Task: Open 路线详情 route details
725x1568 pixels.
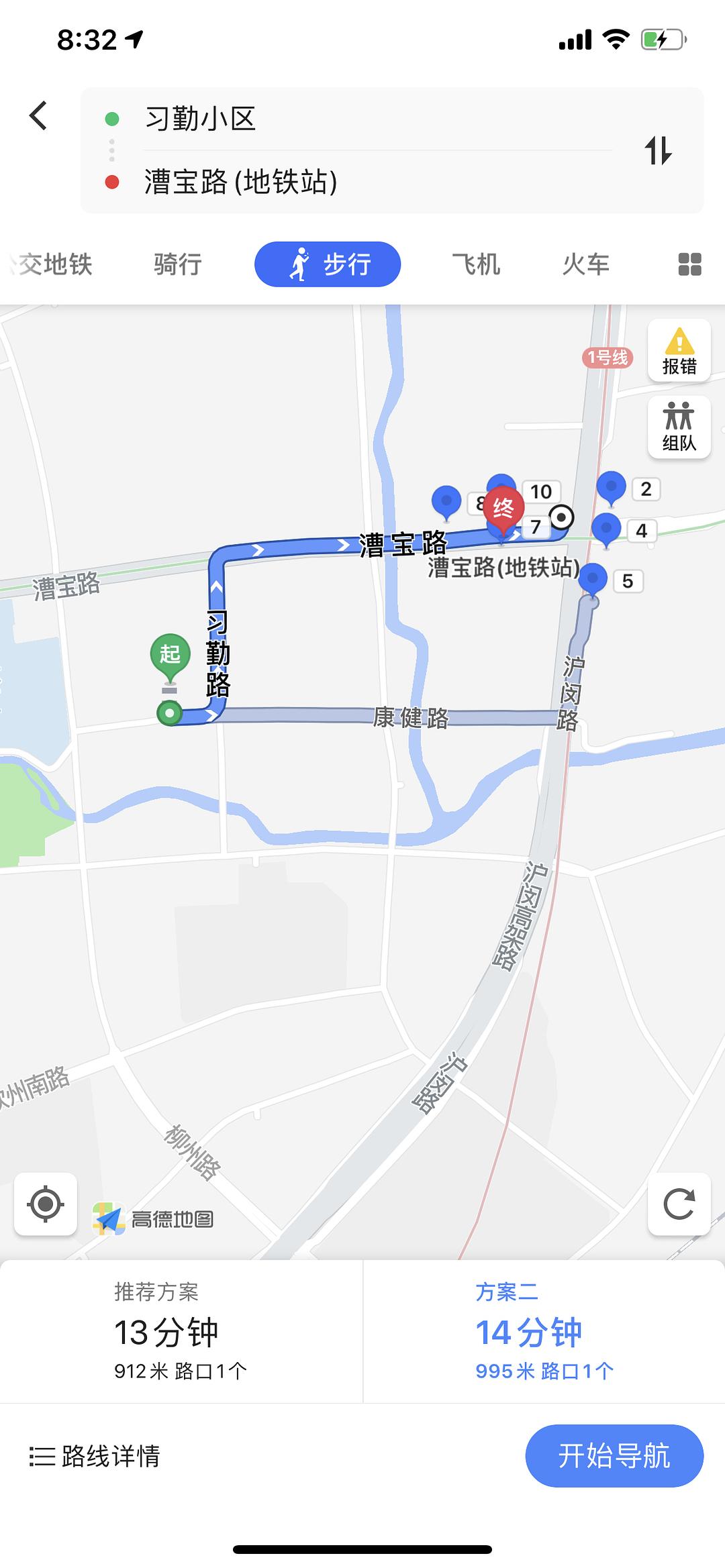Action: (95, 1457)
